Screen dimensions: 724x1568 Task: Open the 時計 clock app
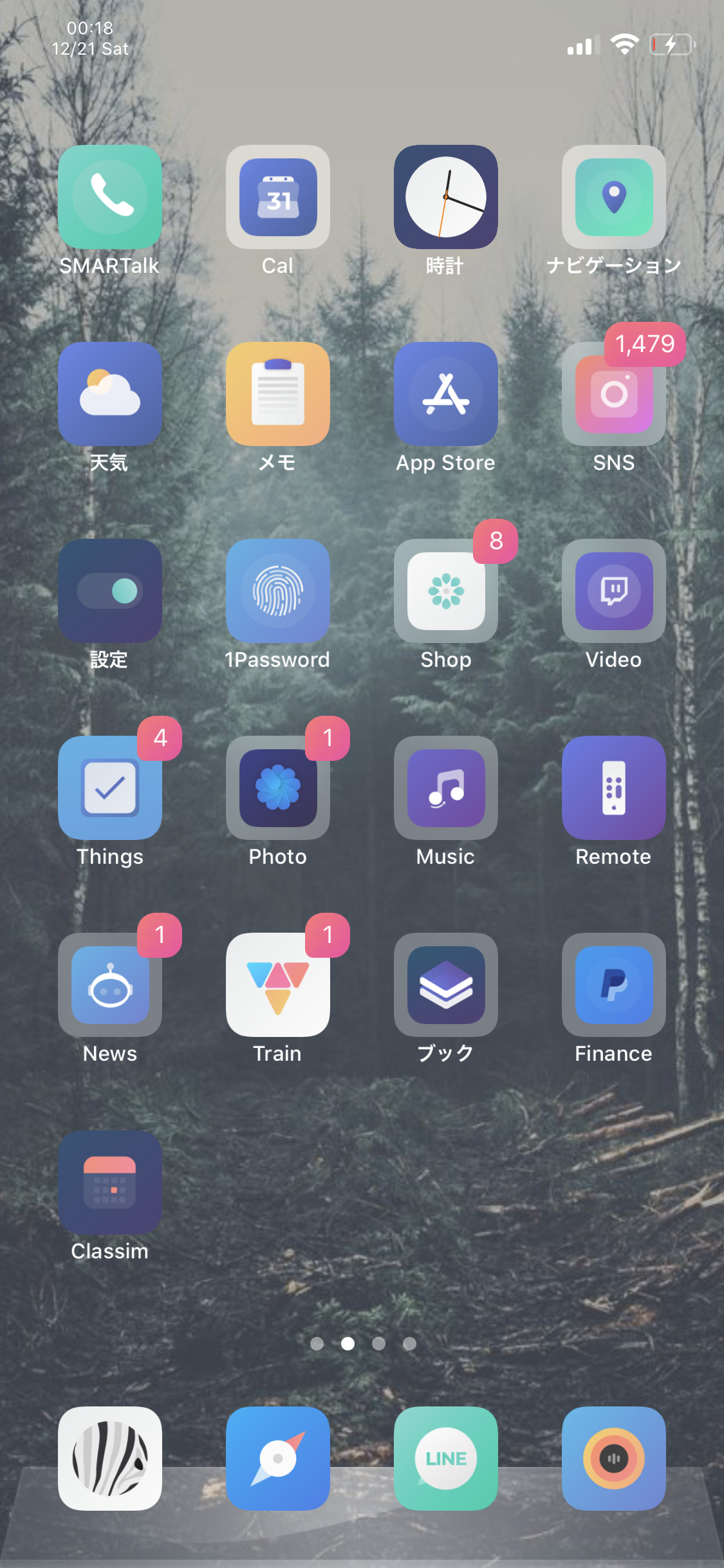(x=446, y=197)
